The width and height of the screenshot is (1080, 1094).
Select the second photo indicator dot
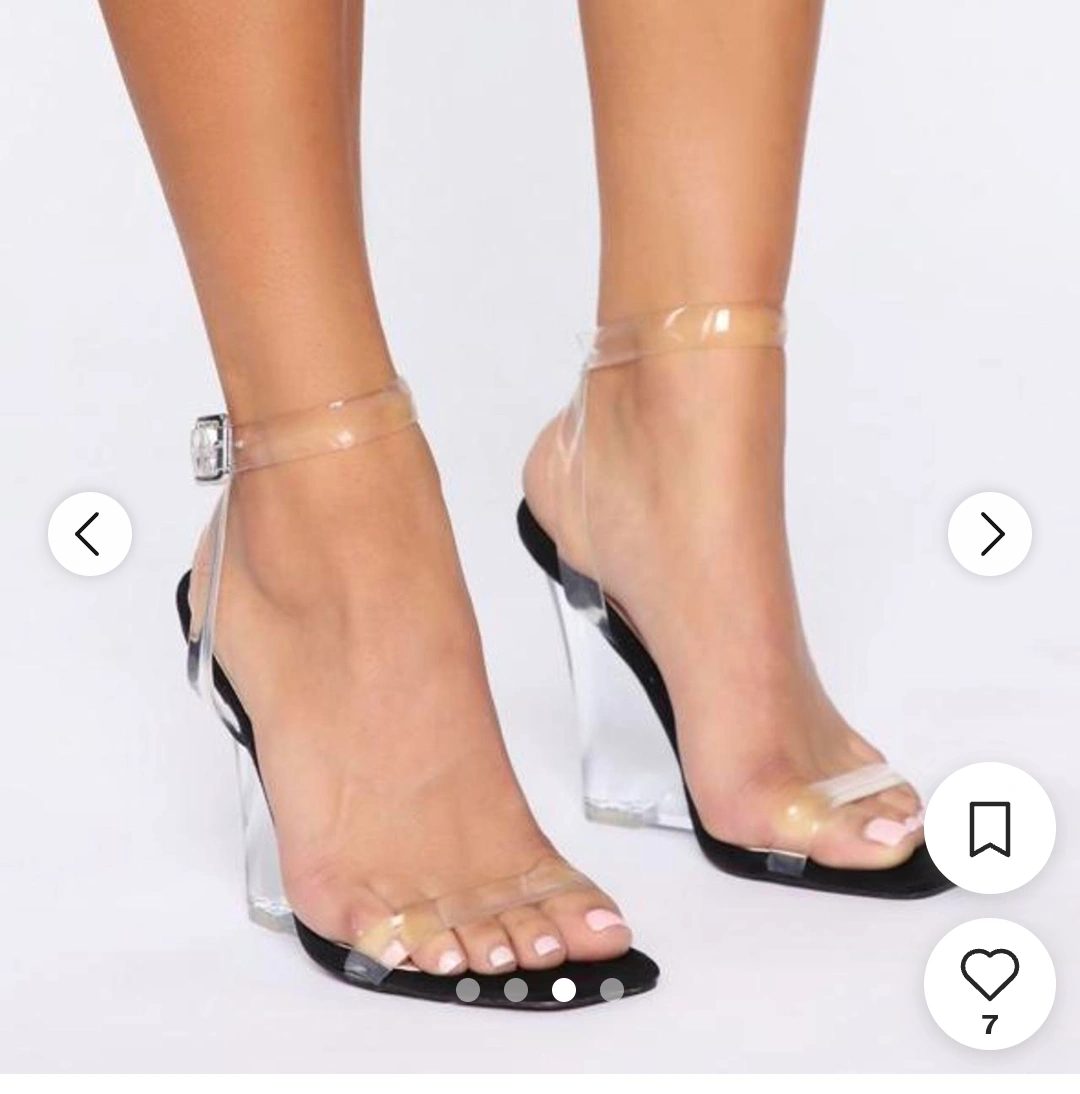516,990
